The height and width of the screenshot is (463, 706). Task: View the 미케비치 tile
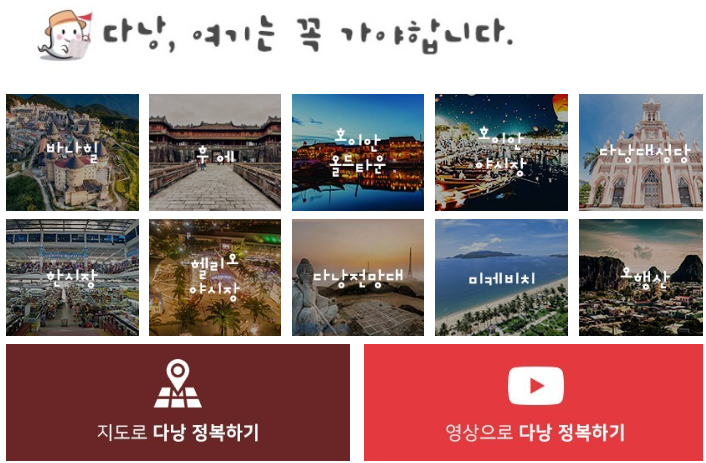coord(501,278)
